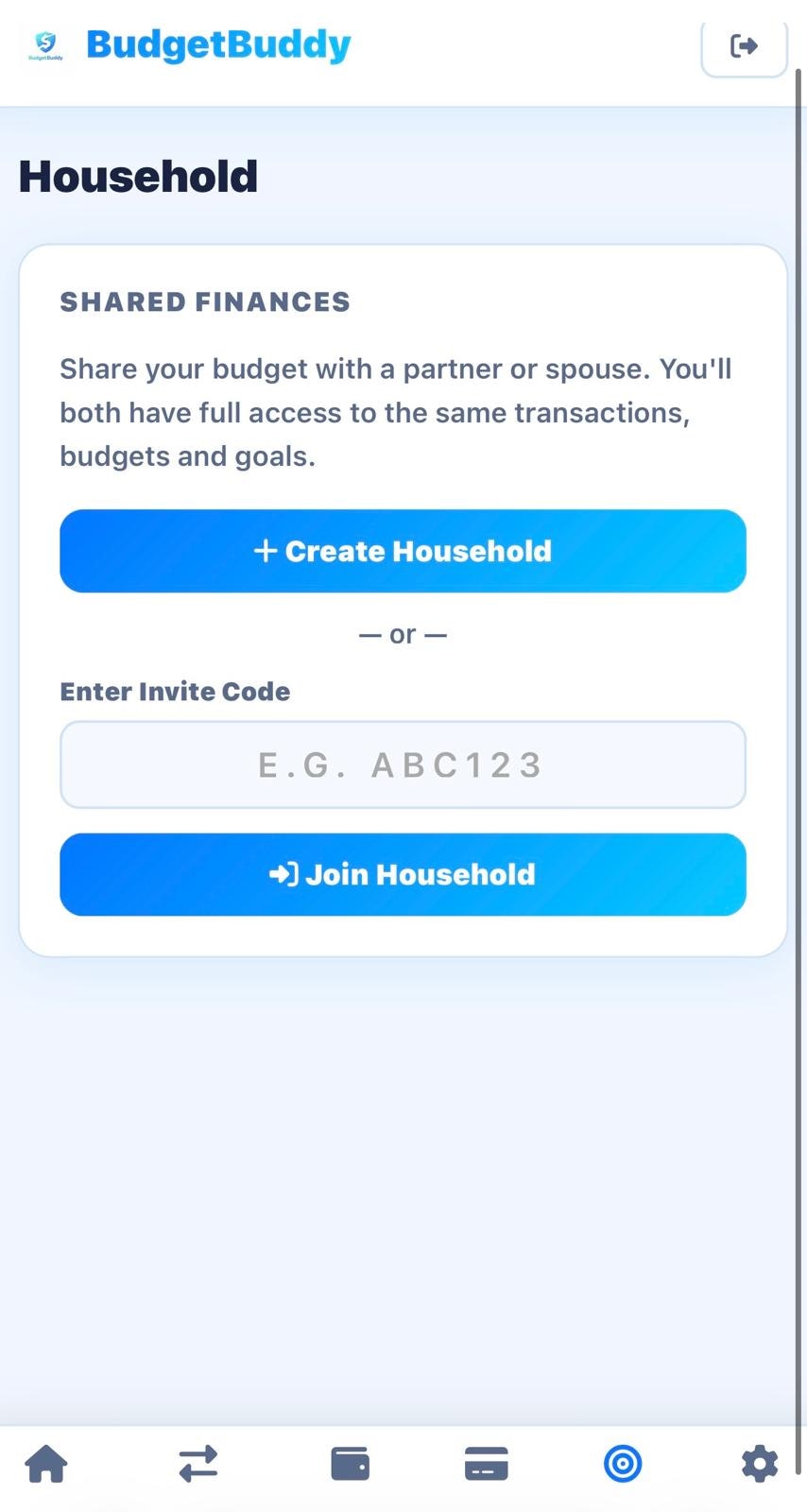This screenshot has height=1512, width=807.
Task: Click the arrow icon inside Join Household
Action: coord(283,874)
